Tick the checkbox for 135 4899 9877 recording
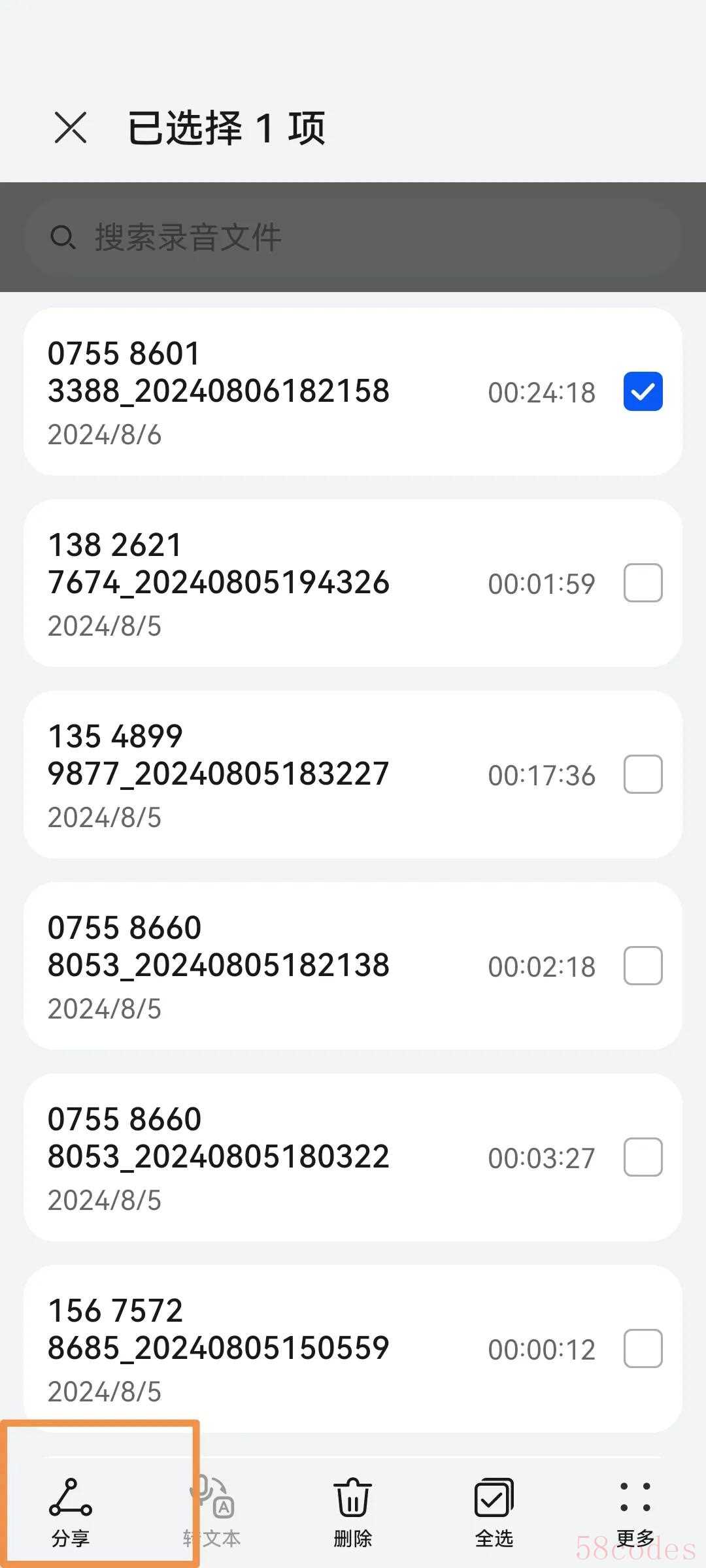706x1568 pixels. [643, 774]
